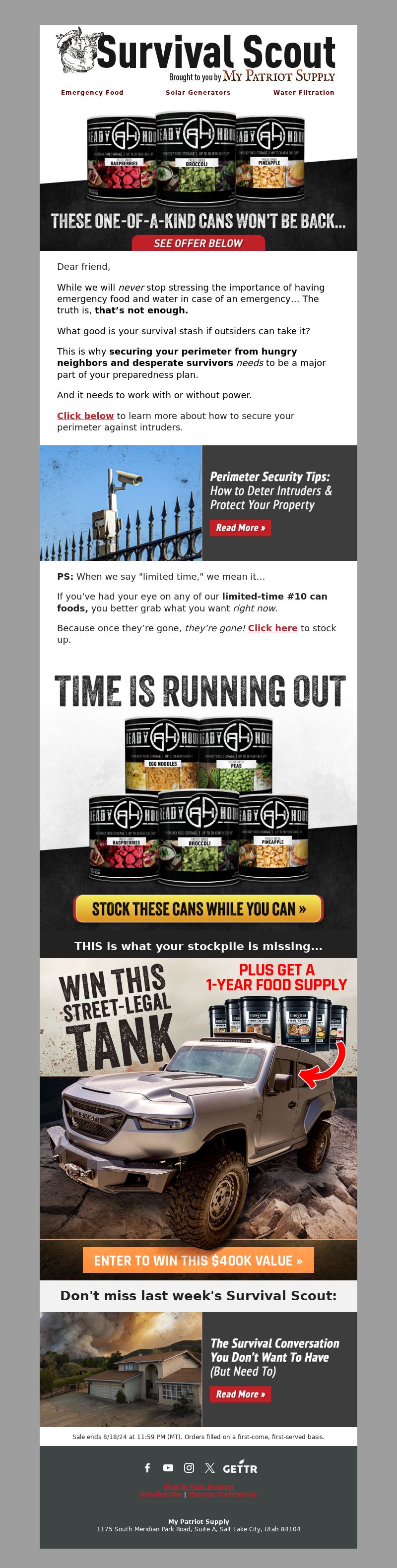Open Manage Preferences link
397x1568 pixels.
coord(222,1494)
